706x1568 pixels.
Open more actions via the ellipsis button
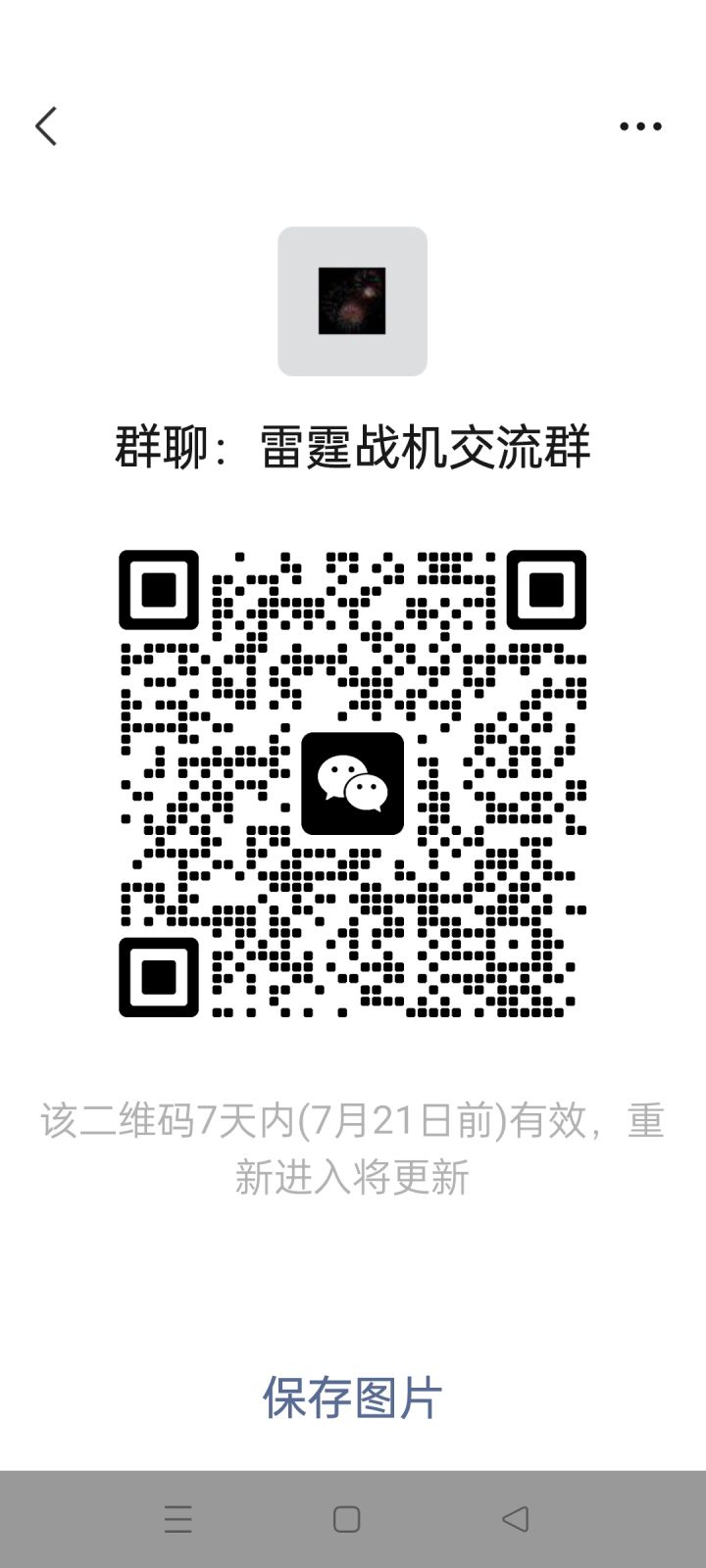(x=637, y=125)
